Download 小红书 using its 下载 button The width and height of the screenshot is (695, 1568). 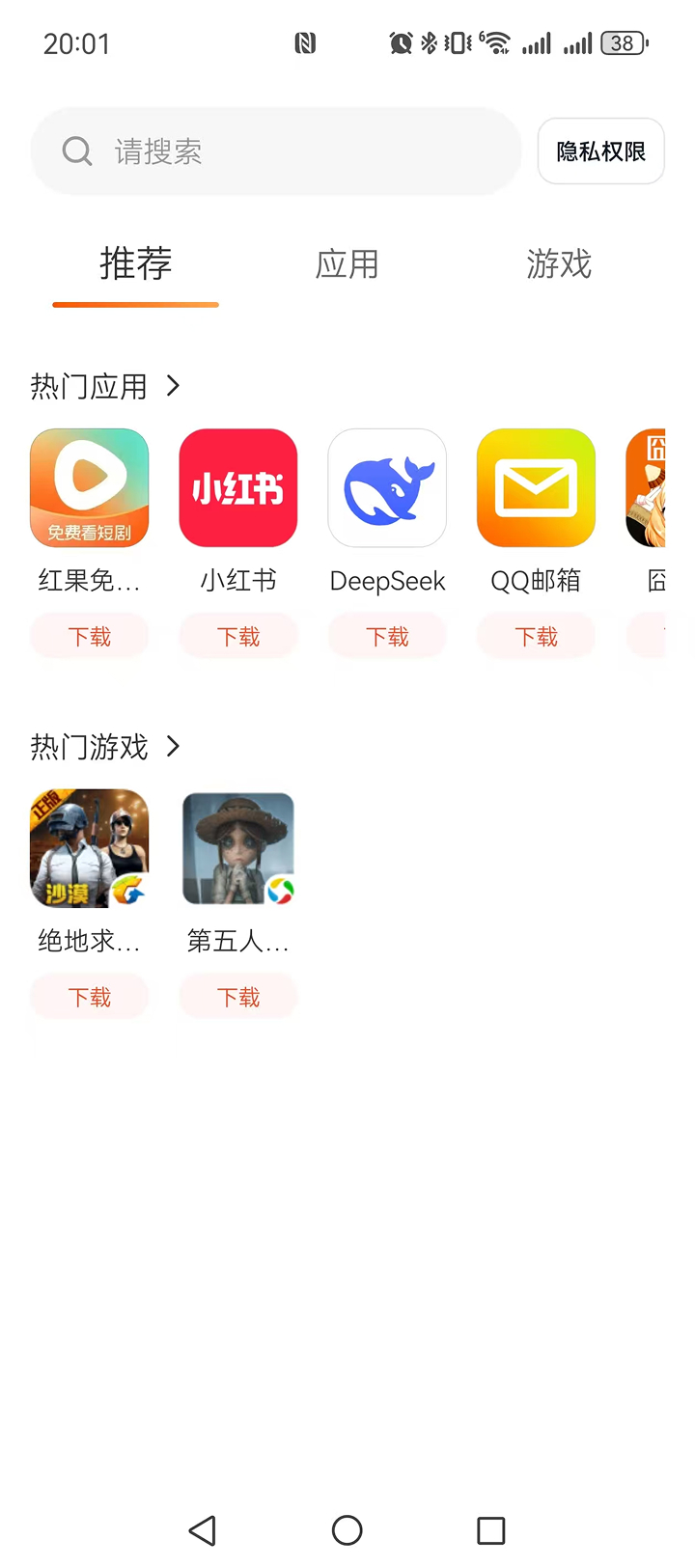[x=237, y=635]
